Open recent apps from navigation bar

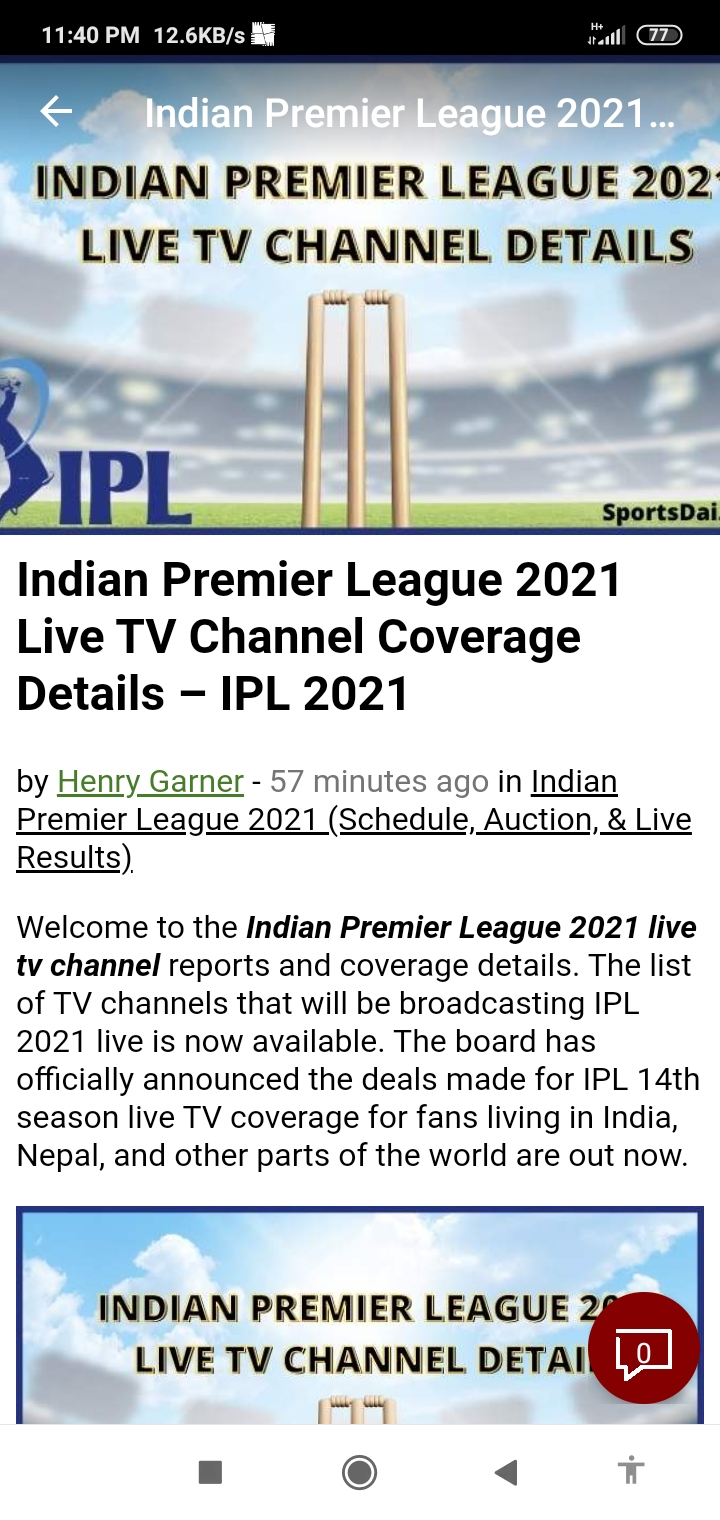click(x=210, y=1471)
